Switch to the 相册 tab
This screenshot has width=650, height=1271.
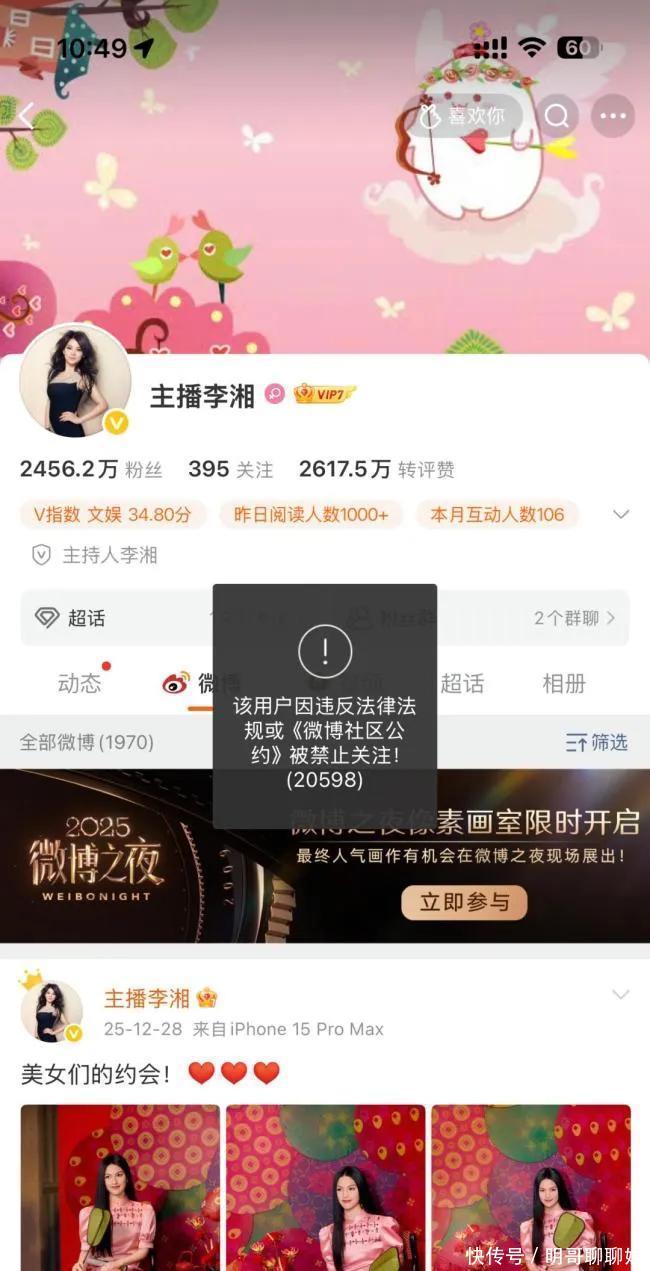tap(563, 684)
